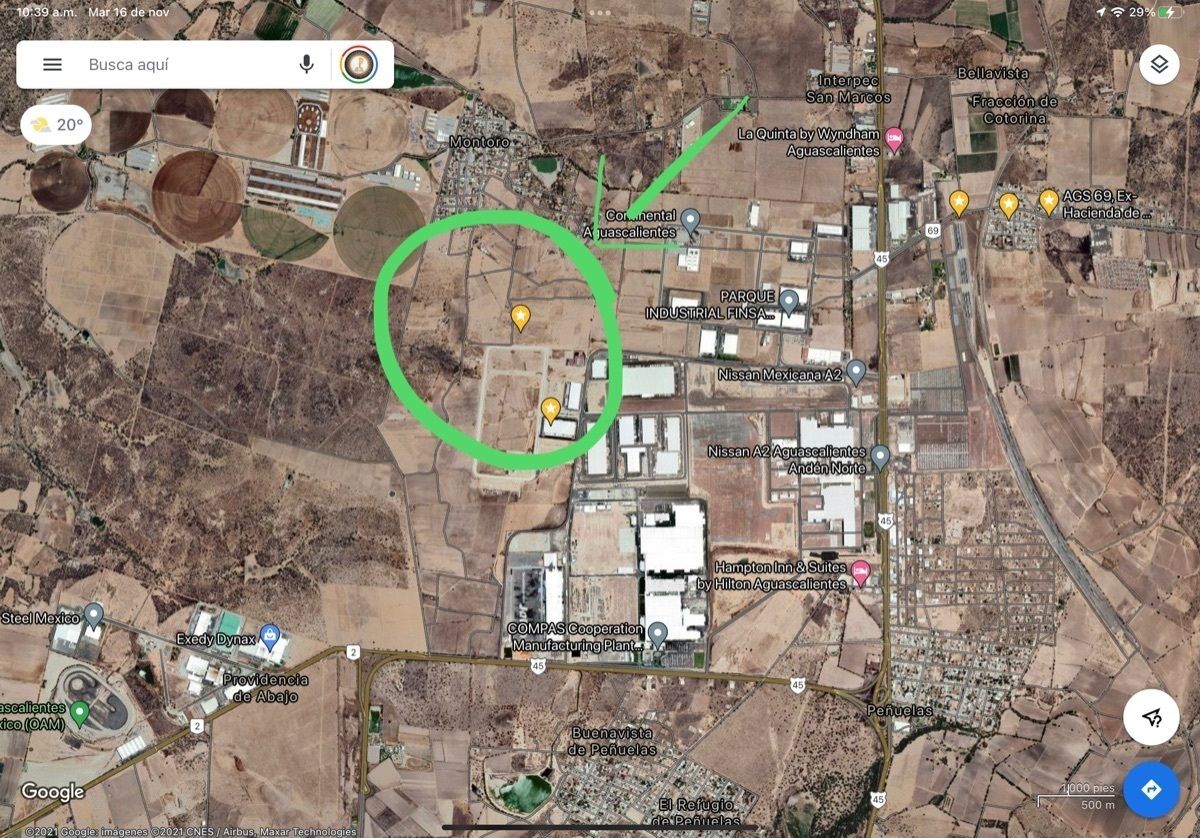Center map on my current location
This screenshot has width=1200, height=838.
point(1150,716)
